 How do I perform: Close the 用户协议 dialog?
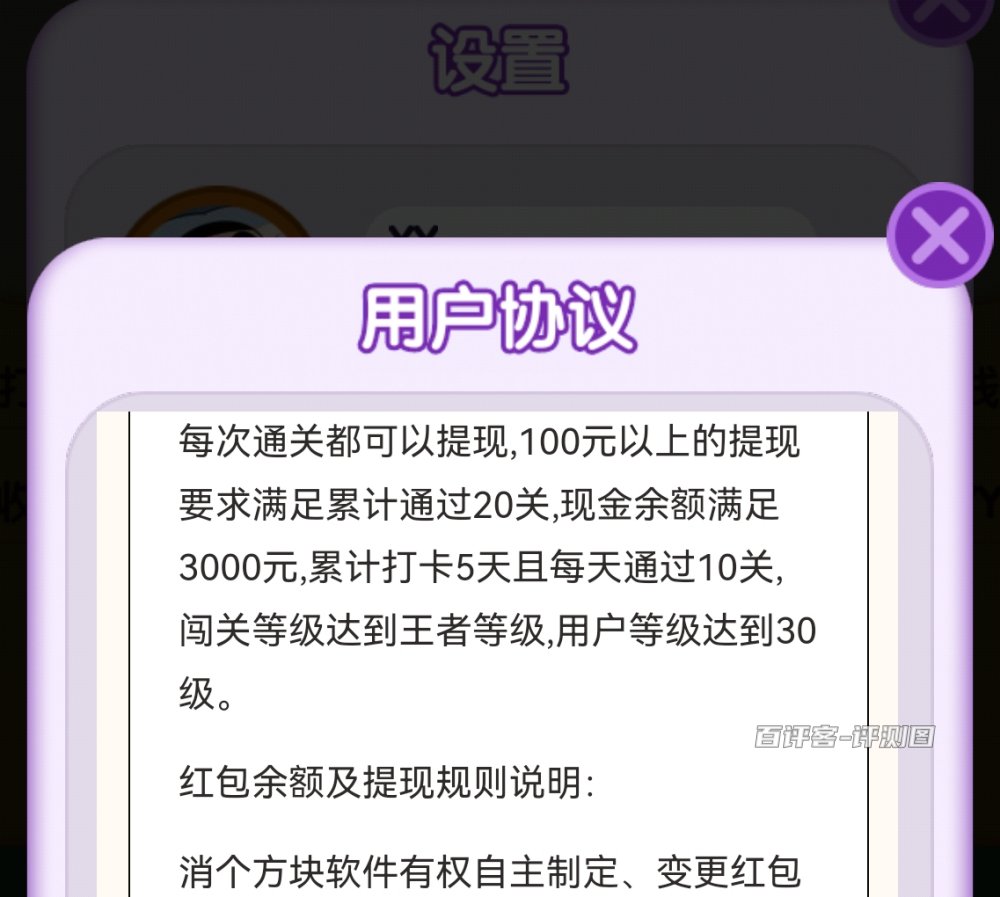[938, 236]
